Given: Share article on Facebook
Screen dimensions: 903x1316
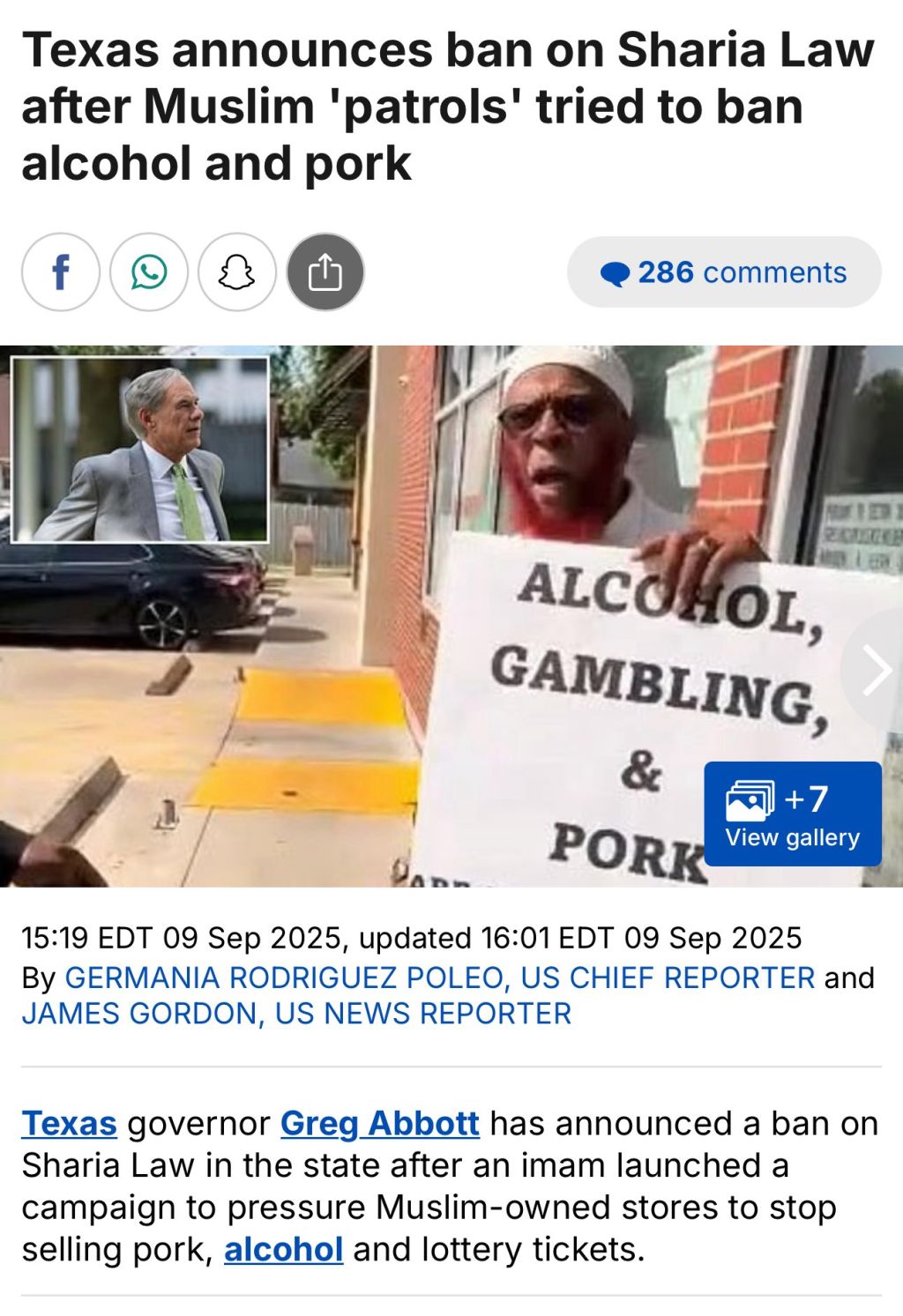Looking at the screenshot, I should tap(60, 272).
